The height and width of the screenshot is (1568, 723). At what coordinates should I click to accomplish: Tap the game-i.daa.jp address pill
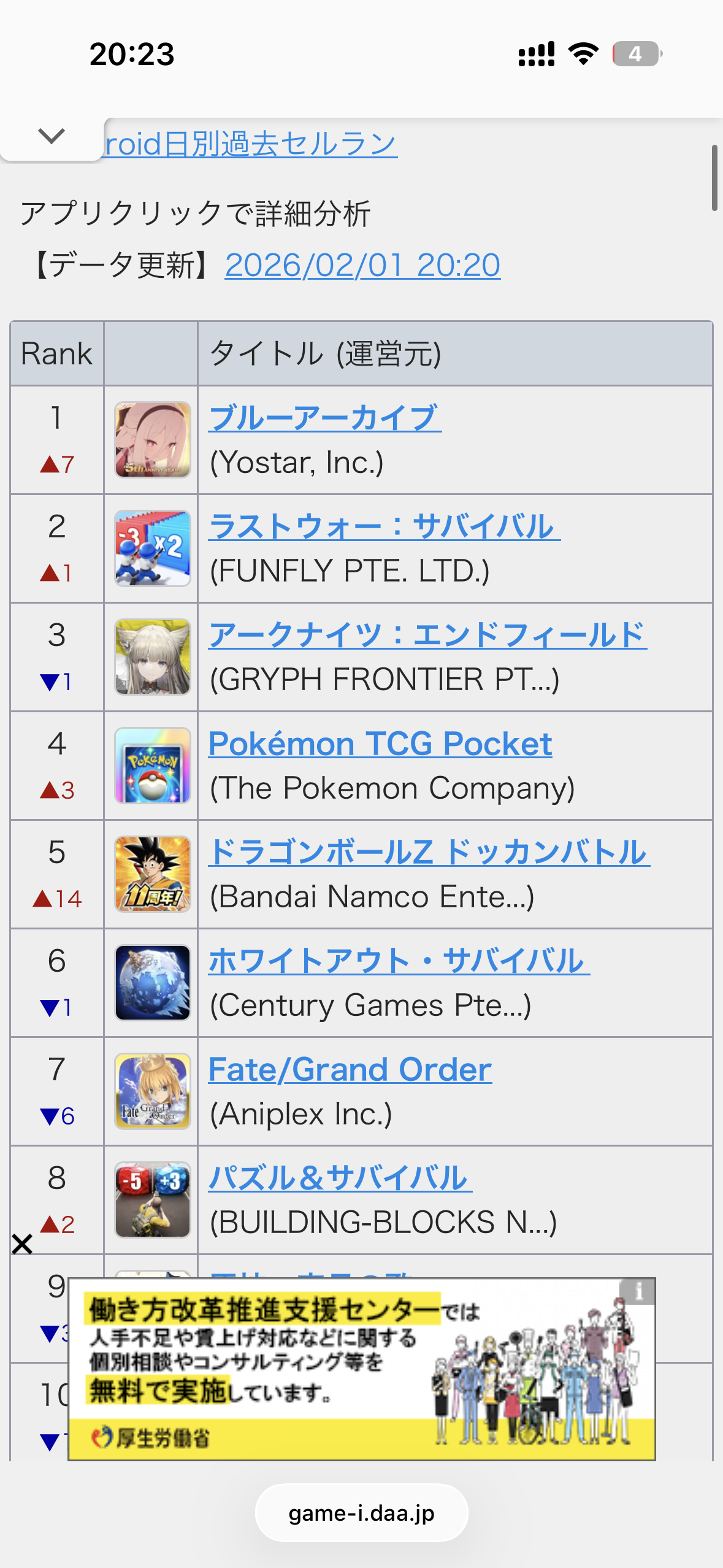(361, 1513)
